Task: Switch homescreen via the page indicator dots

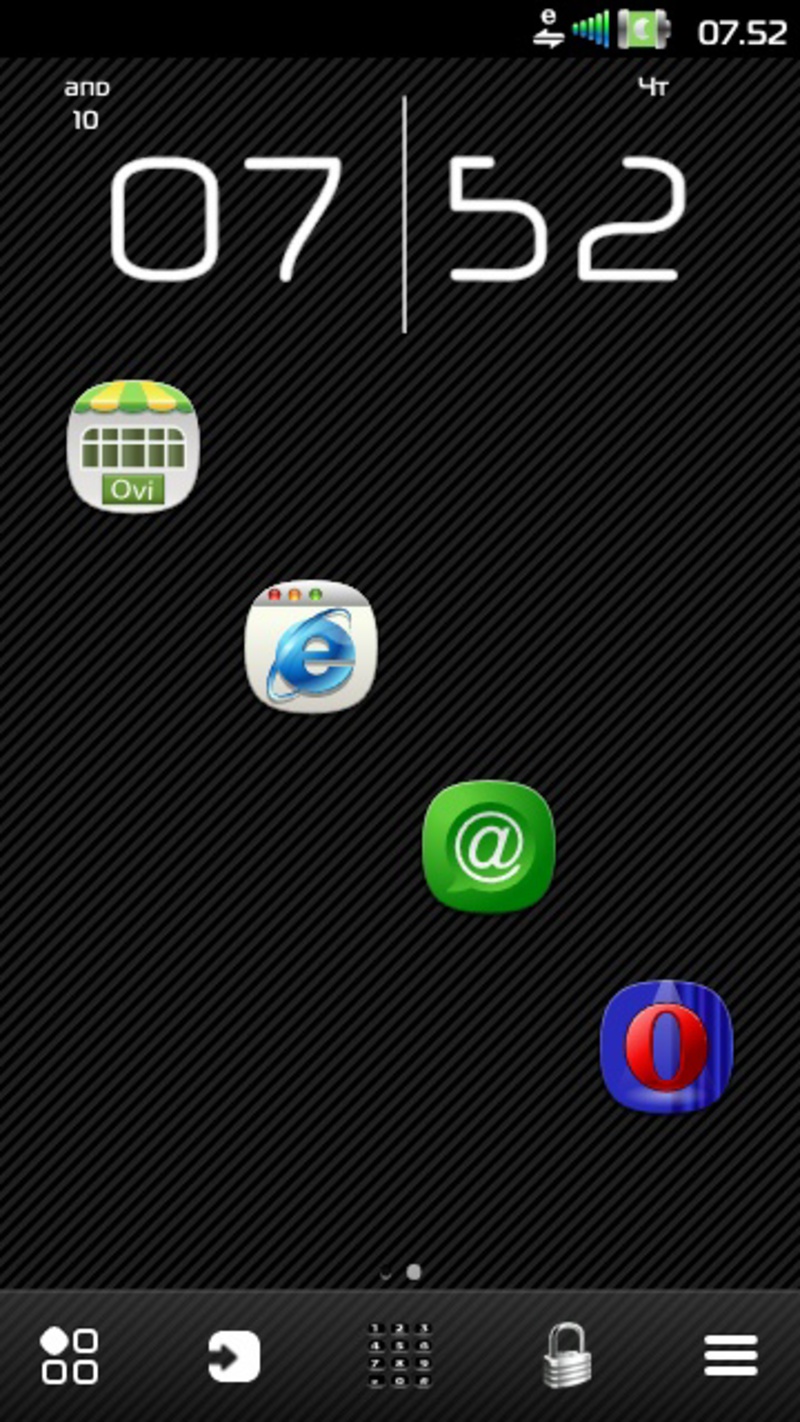Action: tap(400, 1273)
